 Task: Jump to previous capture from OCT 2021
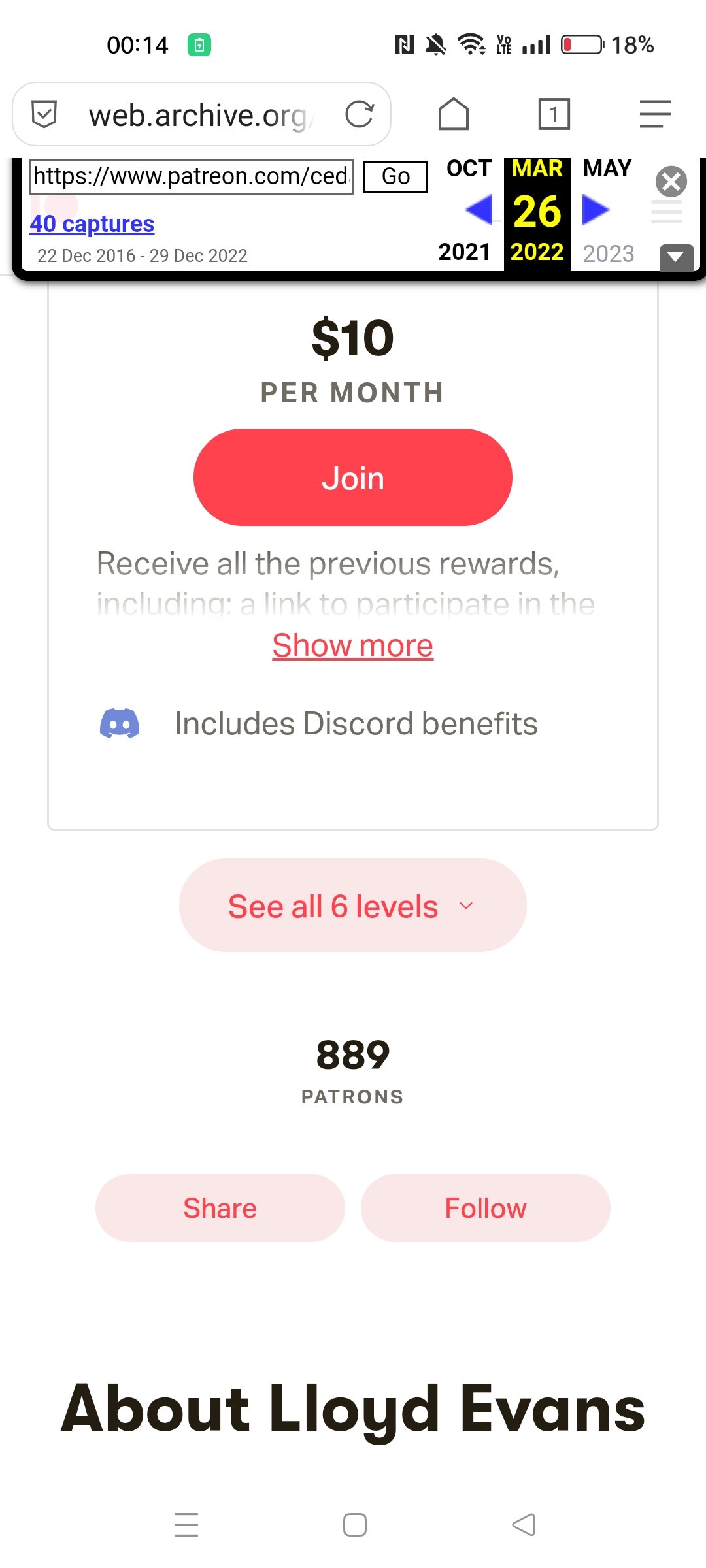click(x=479, y=210)
